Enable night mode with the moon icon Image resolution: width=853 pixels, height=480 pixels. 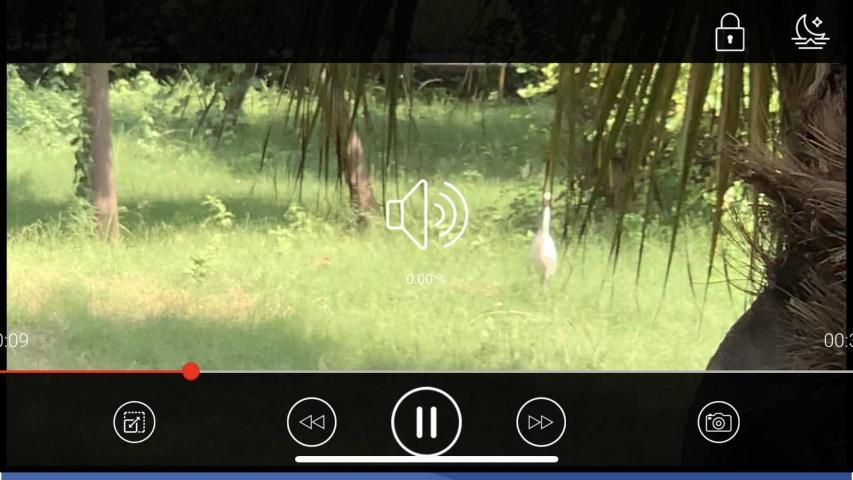810,32
